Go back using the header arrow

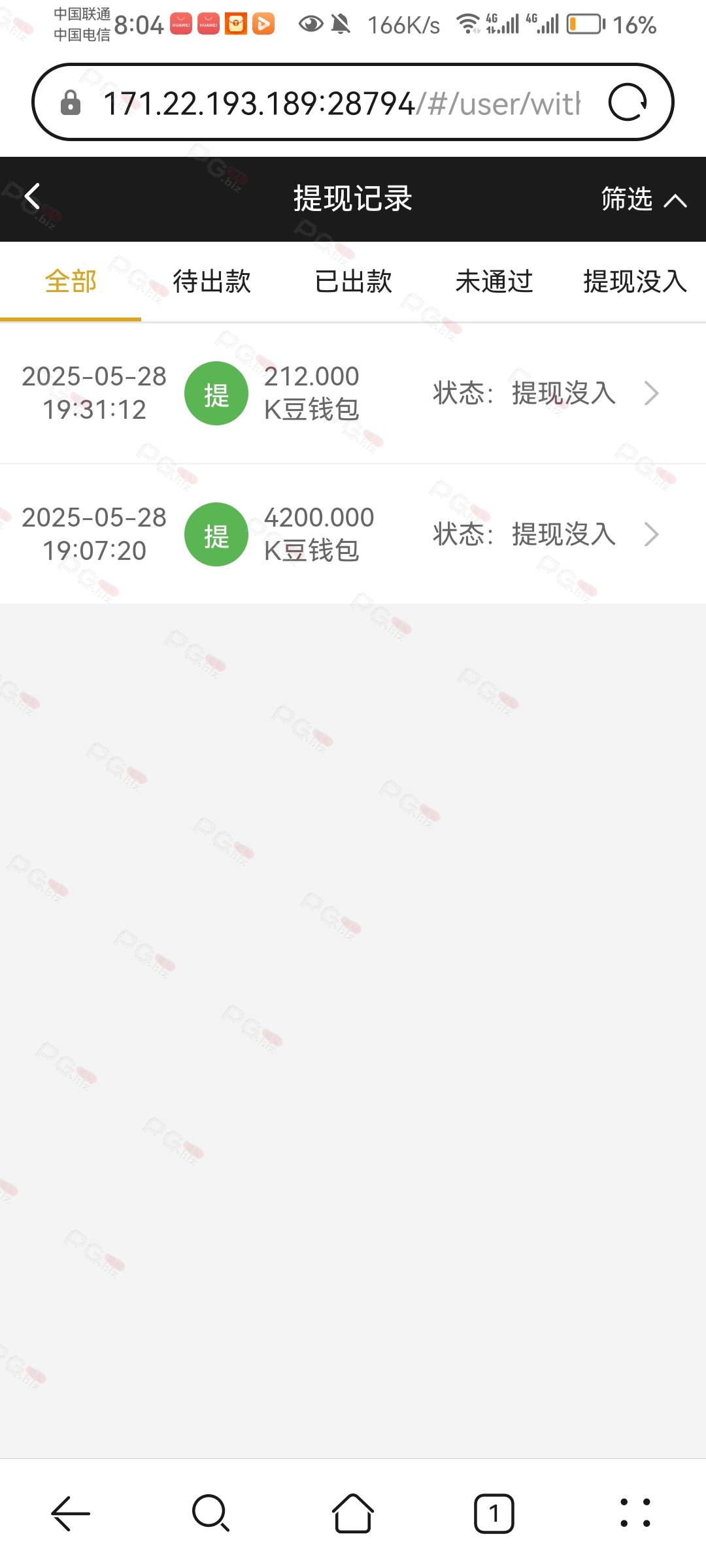(32, 197)
